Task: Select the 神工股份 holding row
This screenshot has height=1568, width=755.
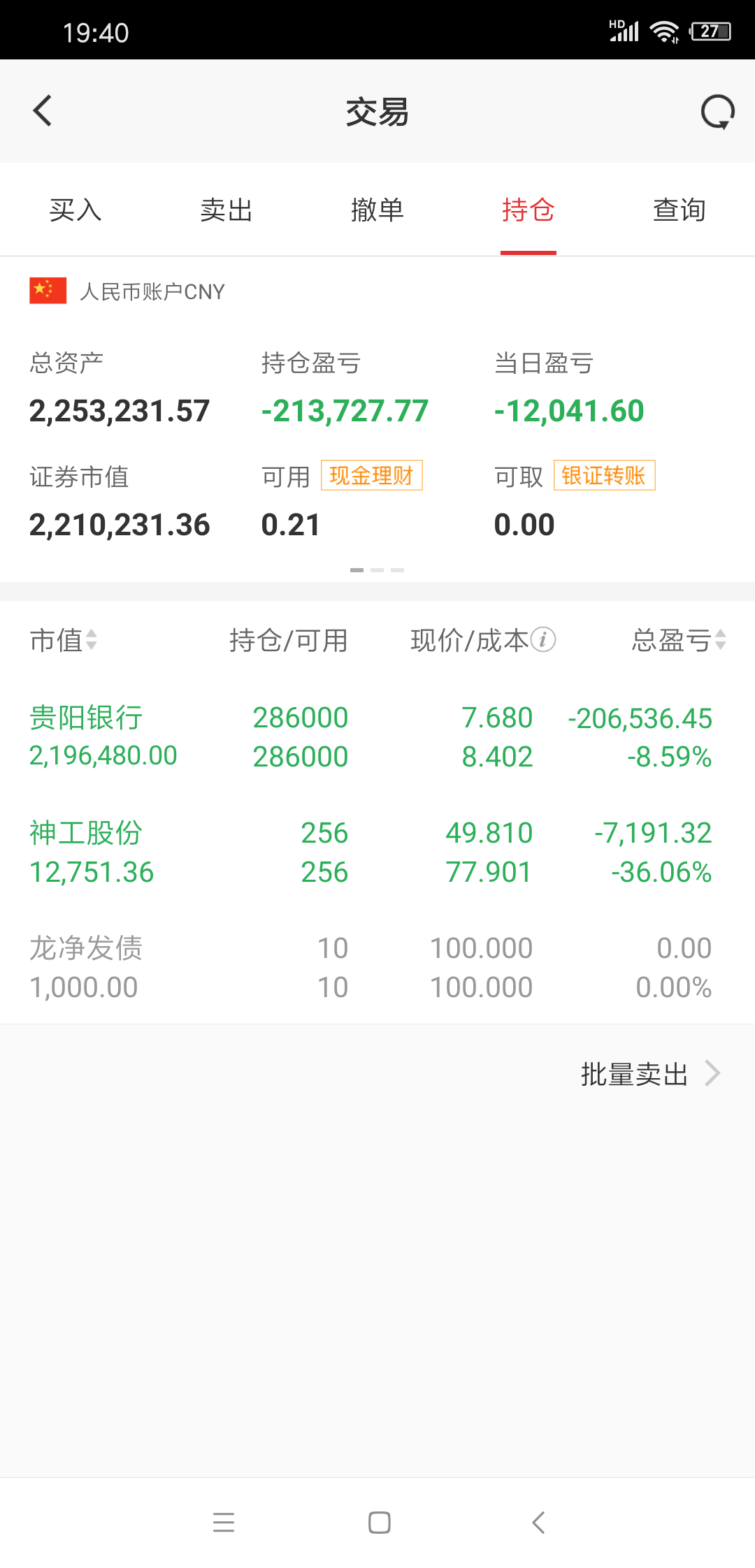Action: point(377,851)
